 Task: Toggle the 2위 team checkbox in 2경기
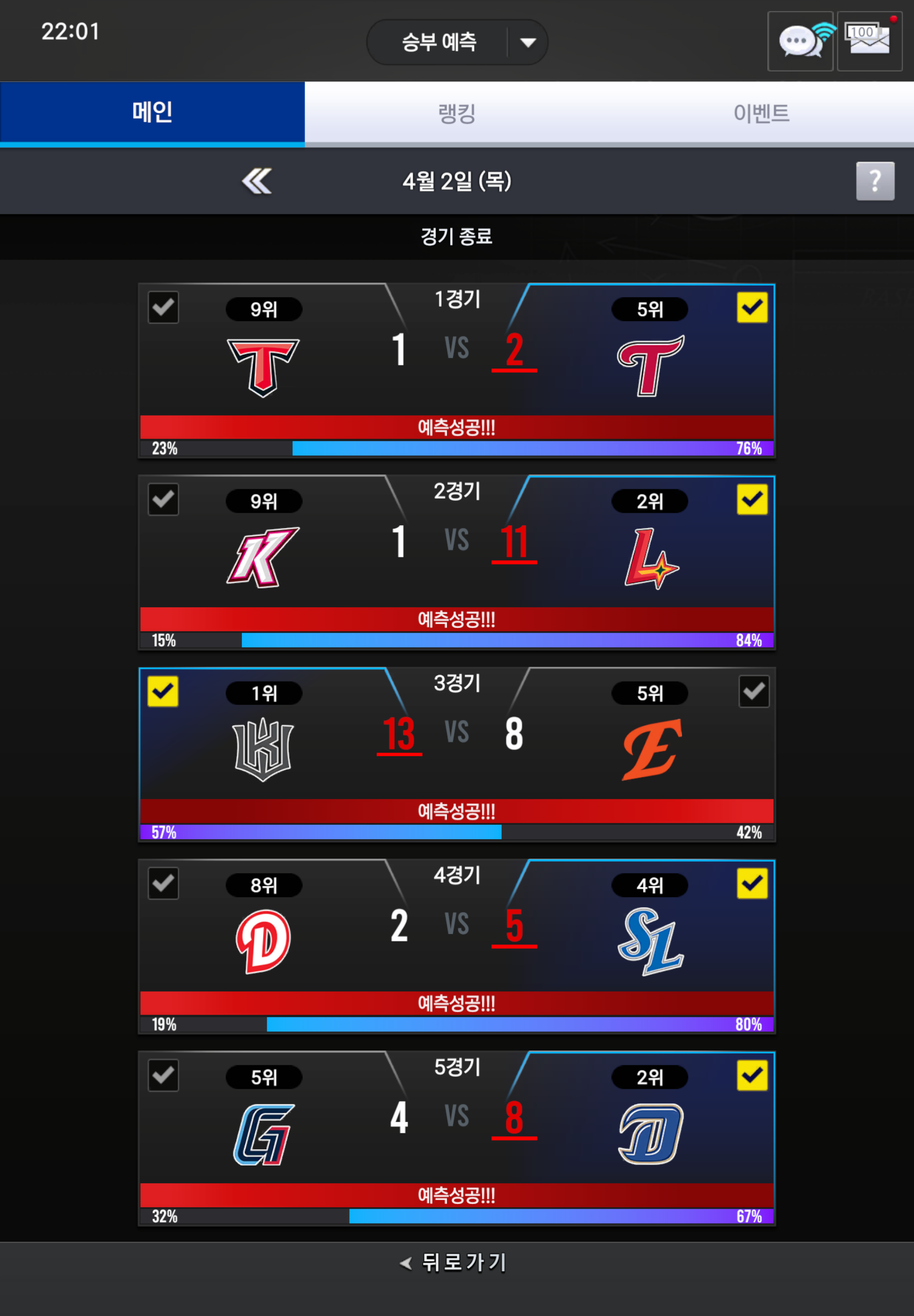coord(752,499)
